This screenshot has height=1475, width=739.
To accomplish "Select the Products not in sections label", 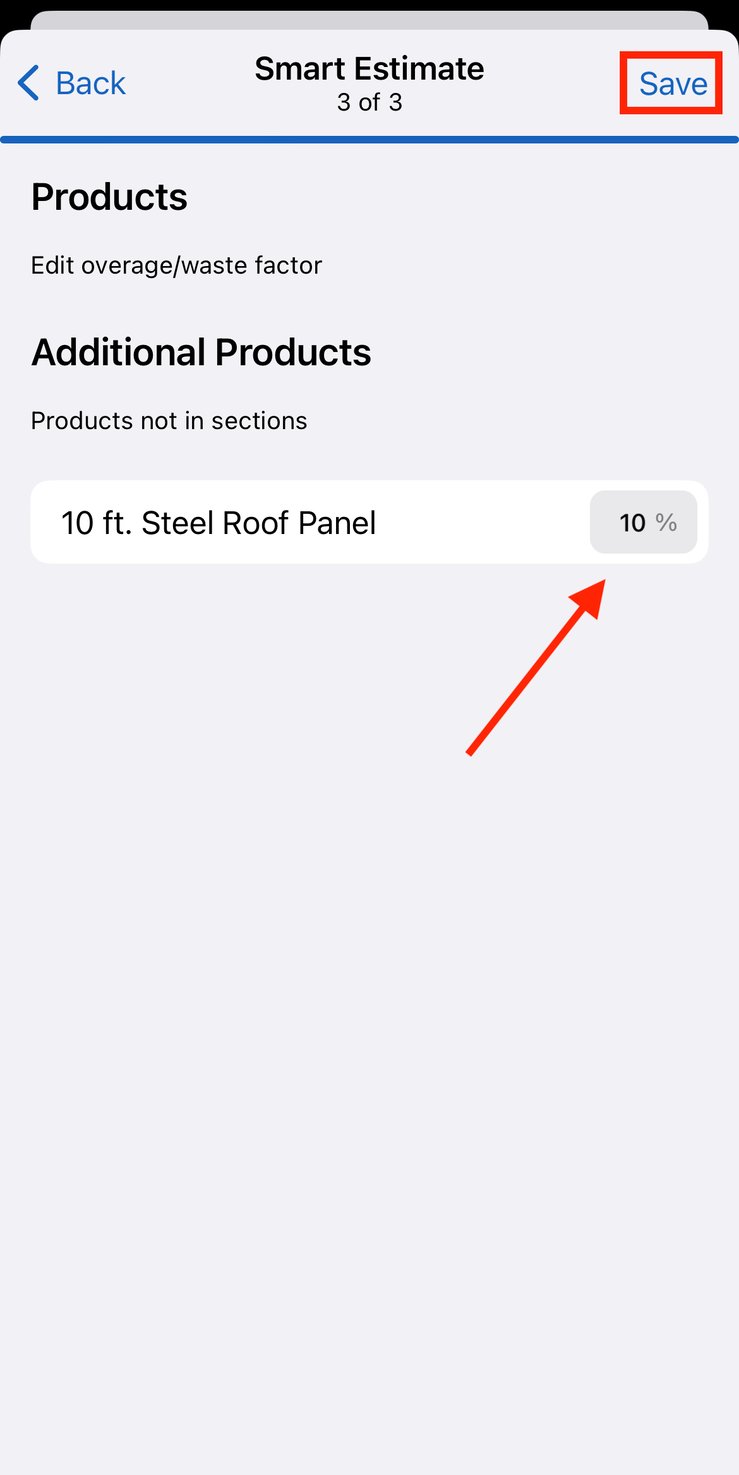I will coord(168,420).
